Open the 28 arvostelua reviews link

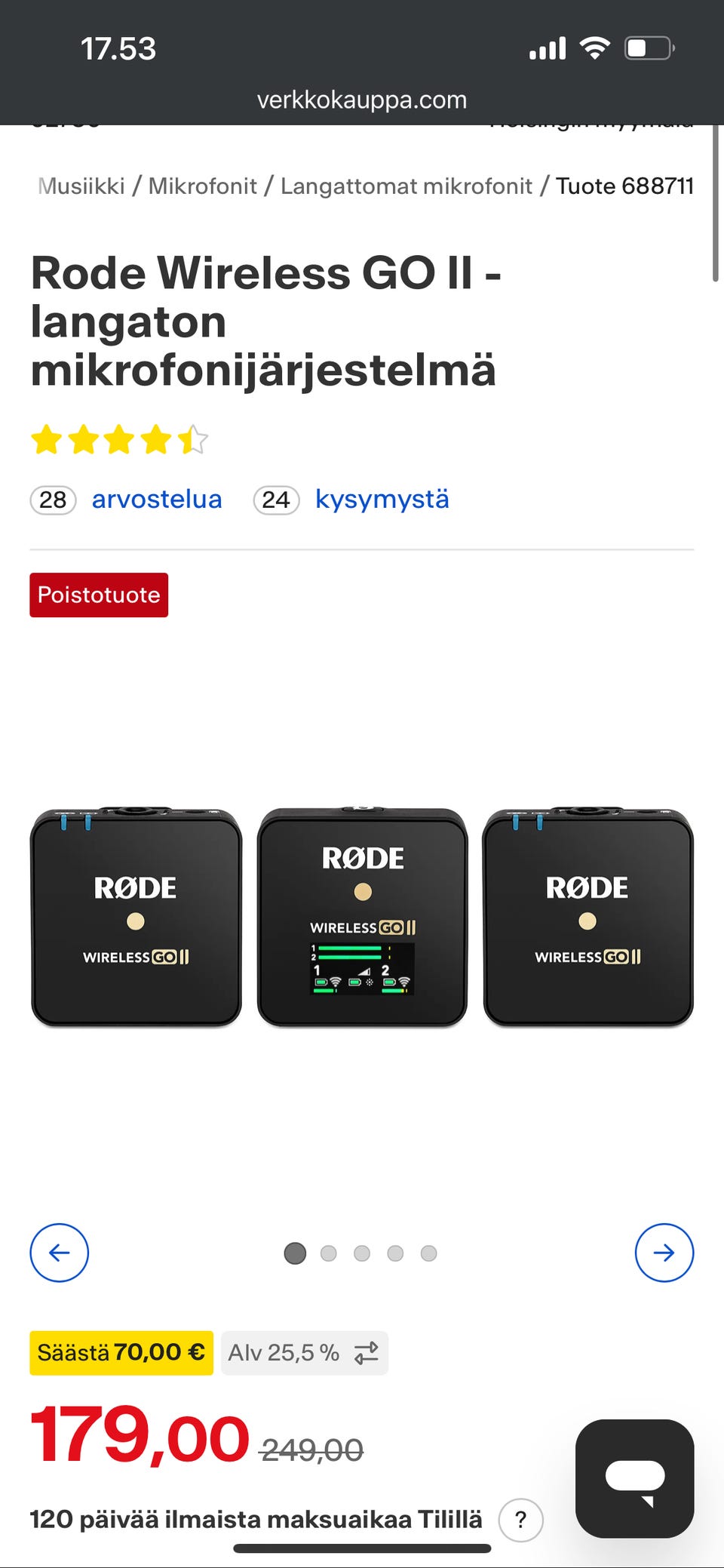(126, 500)
